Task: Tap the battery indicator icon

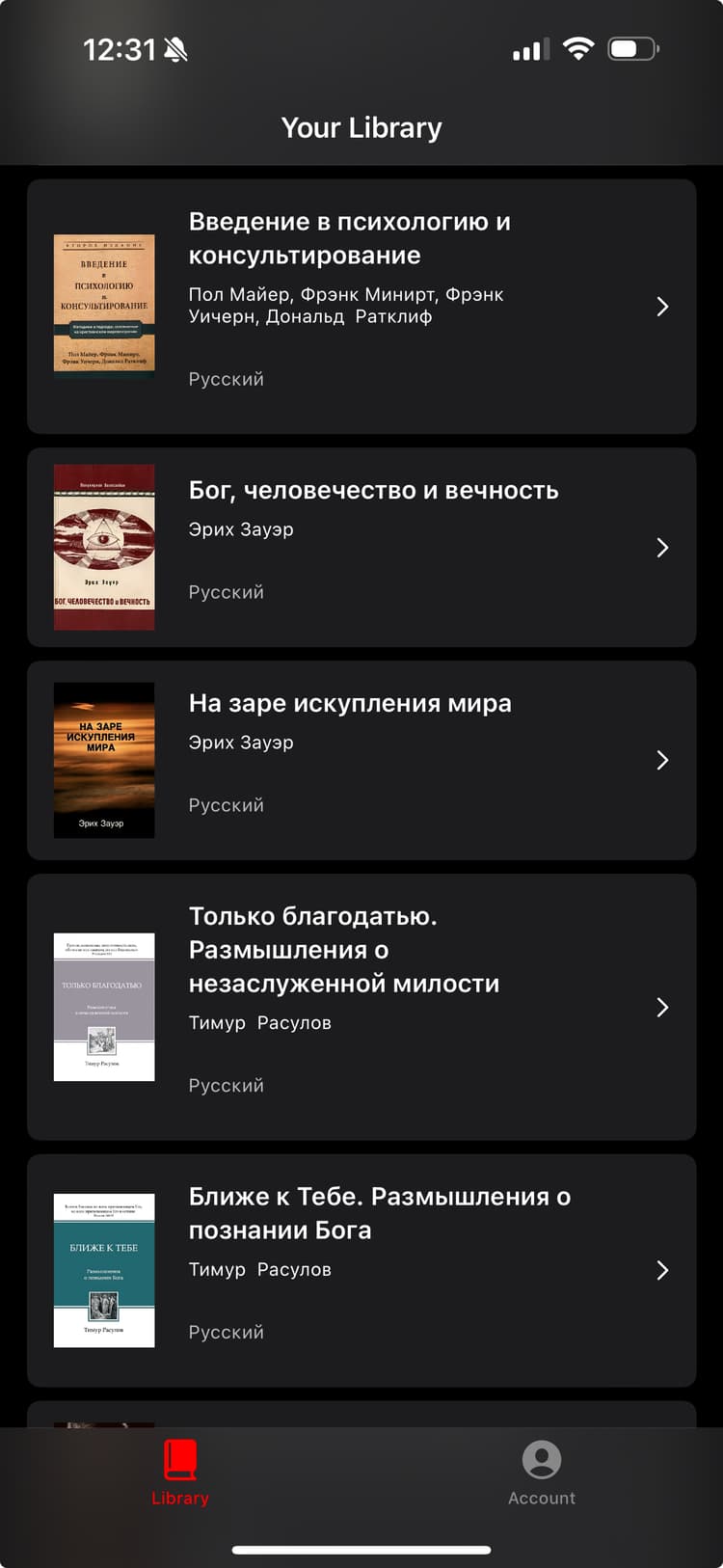Action: click(x=631, y=47)
